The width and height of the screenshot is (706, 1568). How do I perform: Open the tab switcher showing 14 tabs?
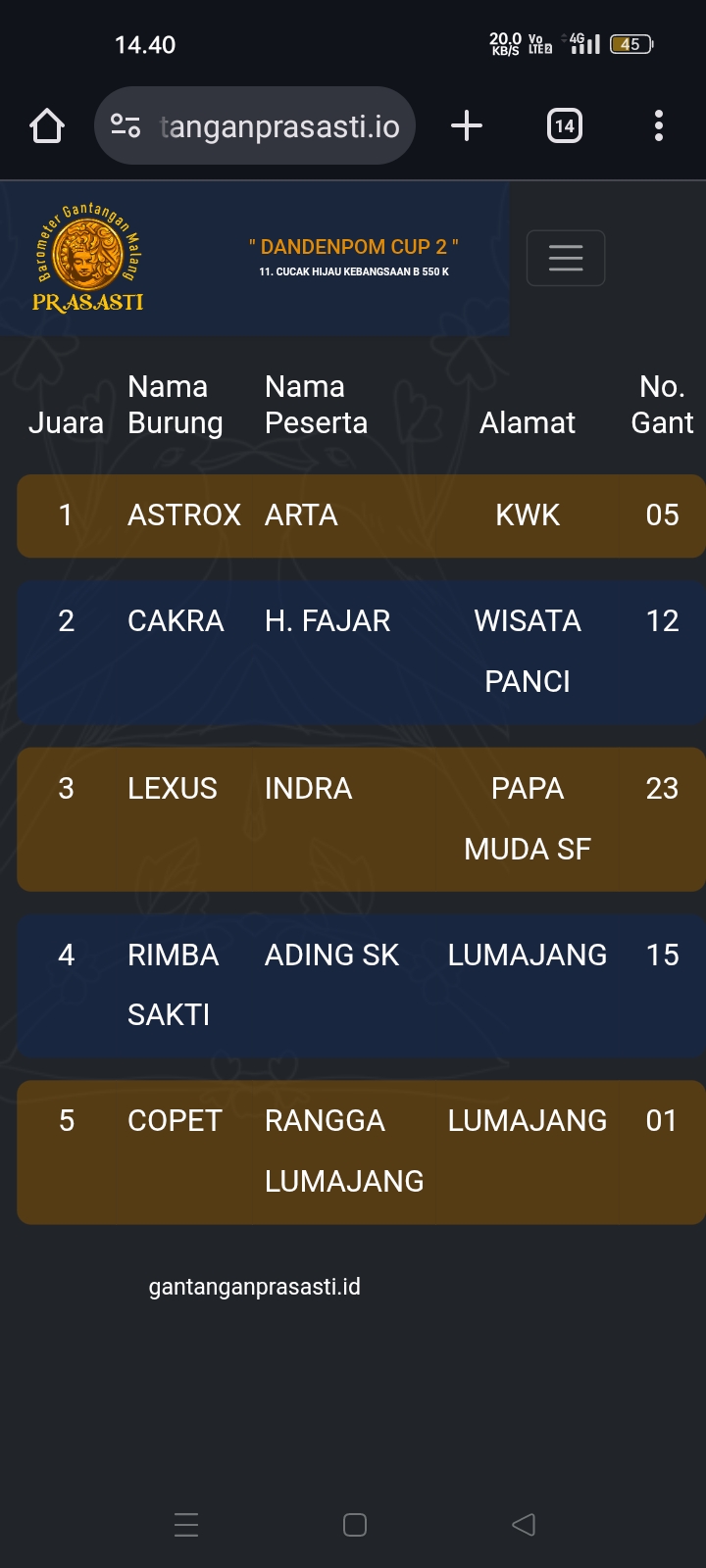pos(564,126)
